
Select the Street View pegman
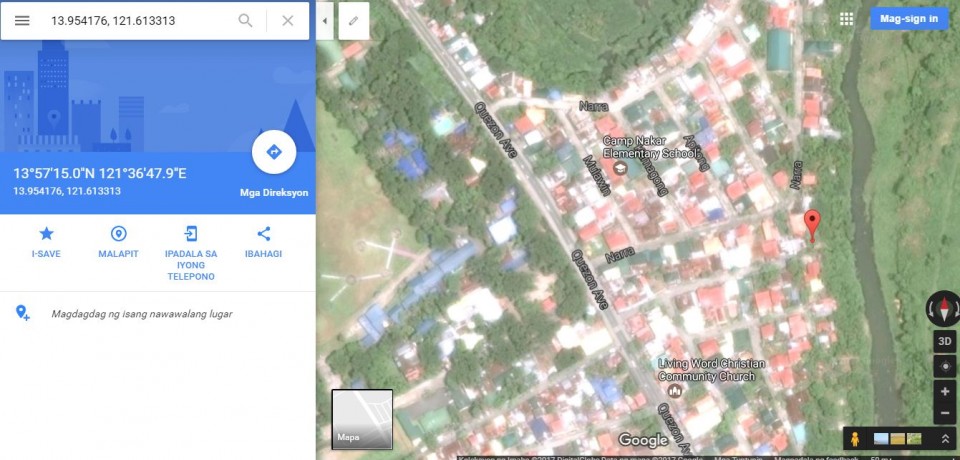tap(858, 439)
